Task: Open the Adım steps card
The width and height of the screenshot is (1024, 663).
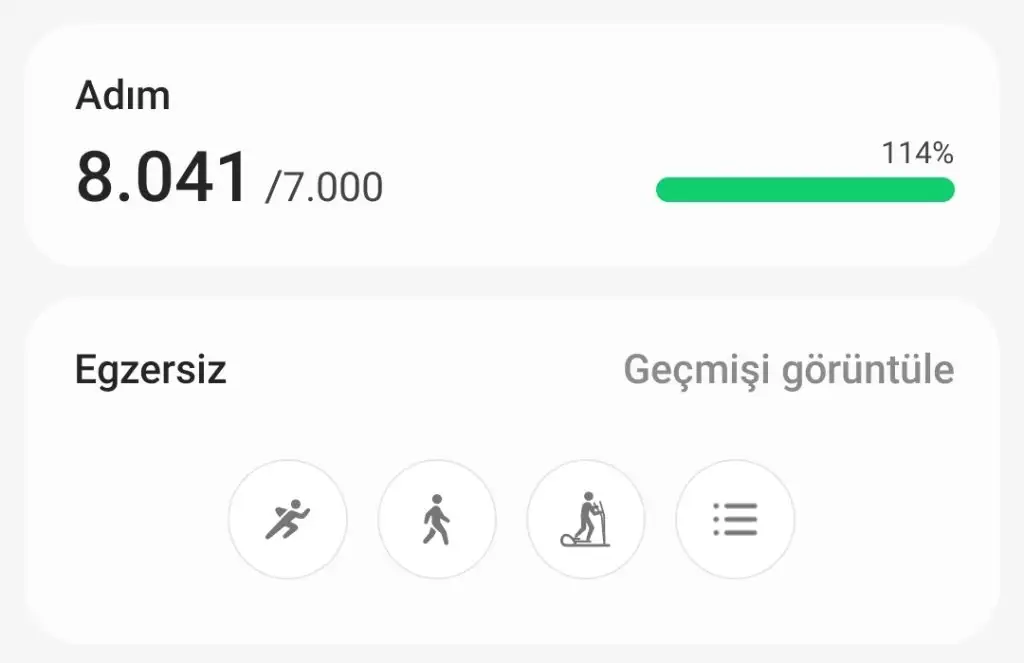Action: pos(512,145)
